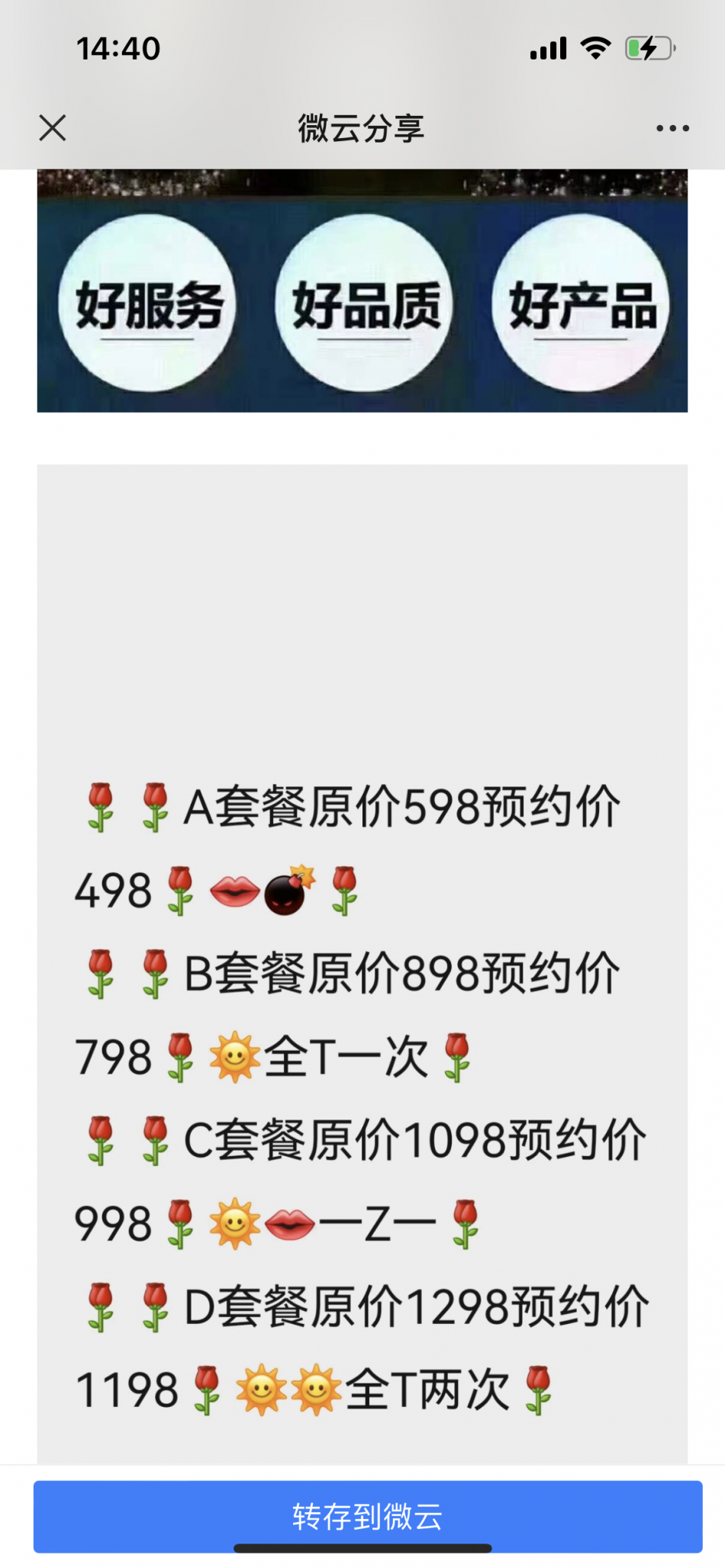725x1568 pixels.
Task: Close the 微云分享 page
Action: click(53, 128)
